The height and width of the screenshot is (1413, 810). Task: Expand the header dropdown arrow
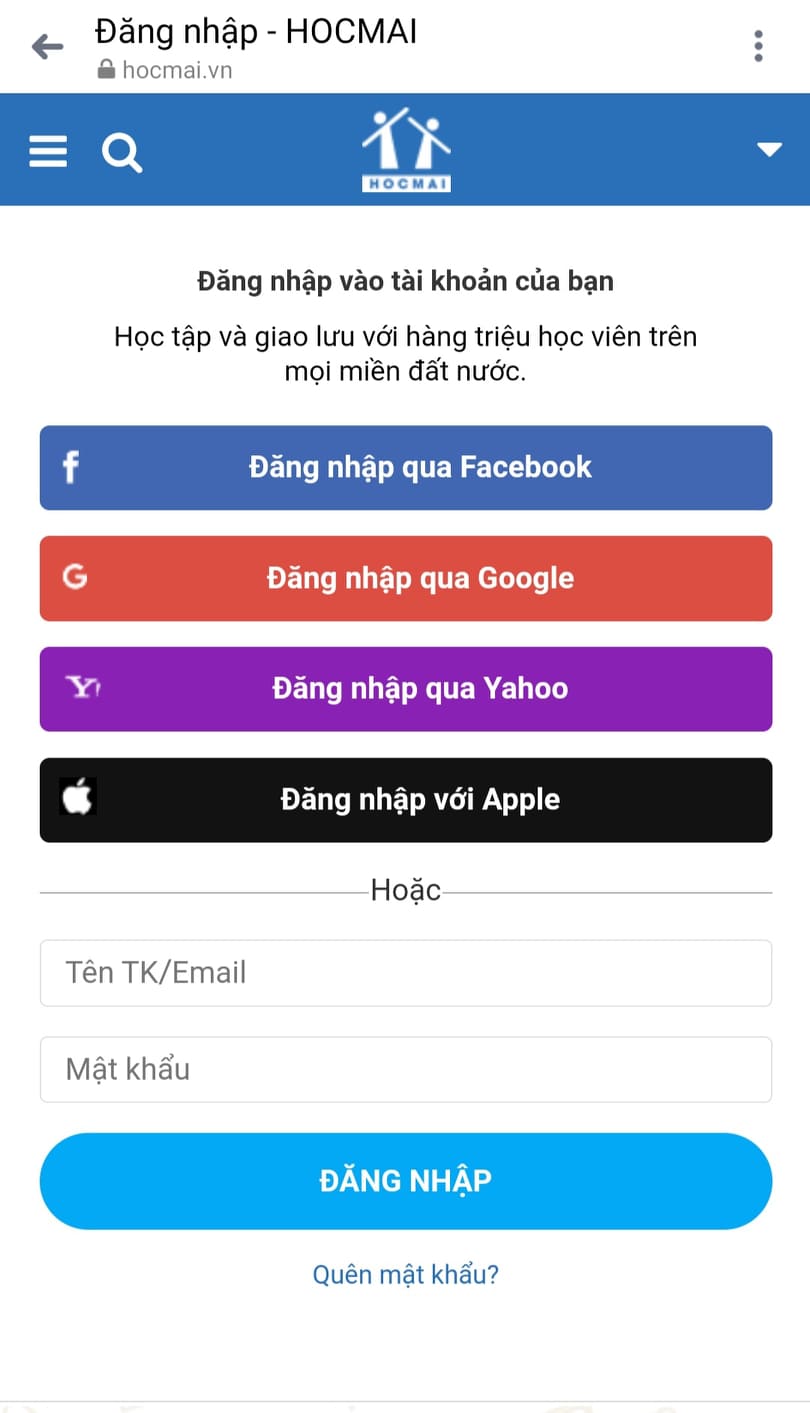(768, 150)
